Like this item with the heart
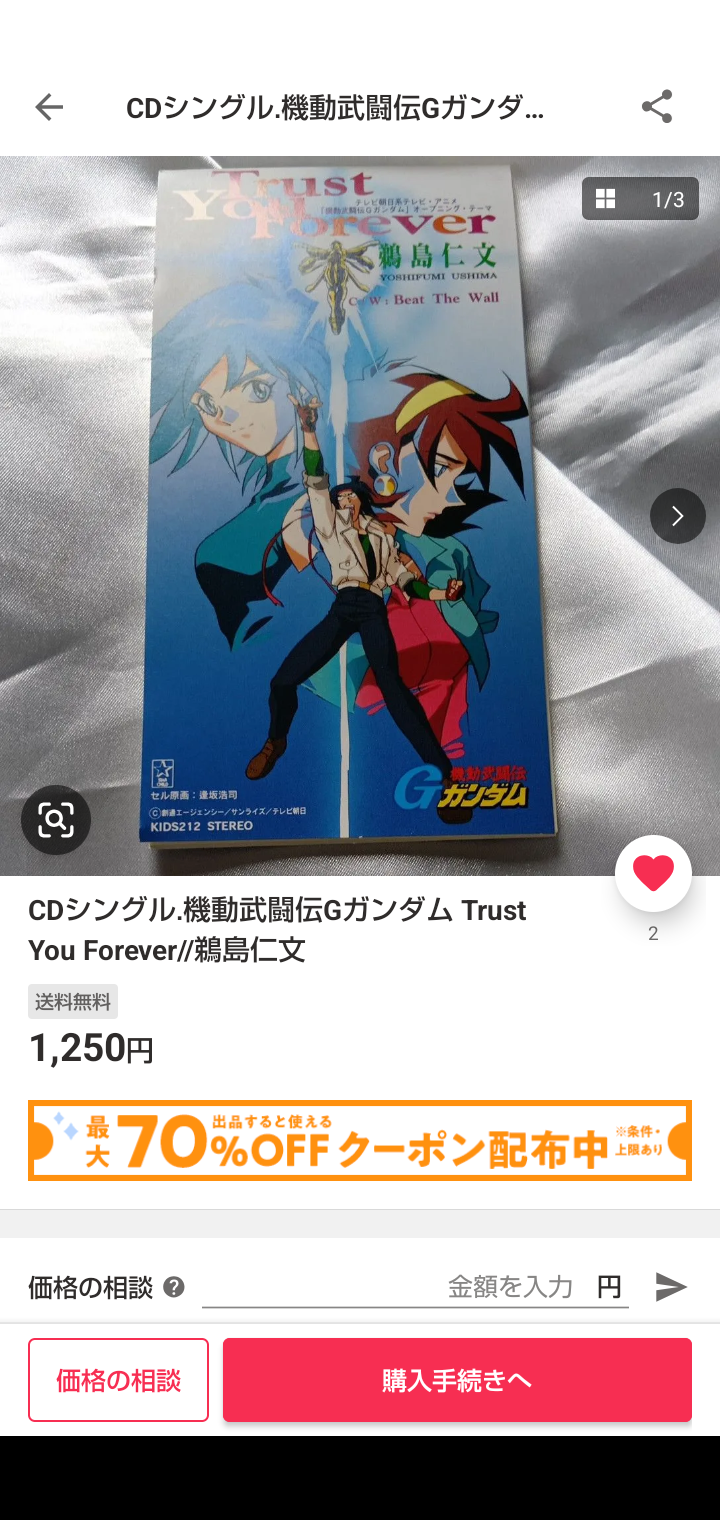This screenshot has width=720, height=1520. [653, 874]
